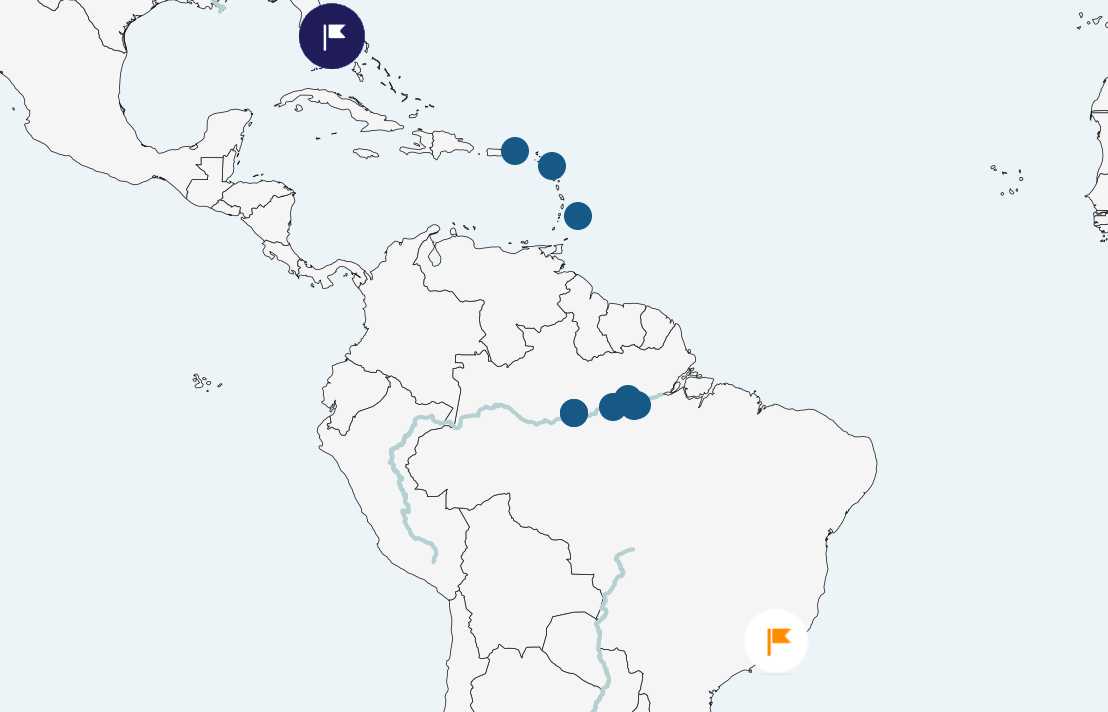The image size is (1108, 712).
Task: Tap the westernmost blue dot on the Amazon River
Action: (x=574, y=413)
